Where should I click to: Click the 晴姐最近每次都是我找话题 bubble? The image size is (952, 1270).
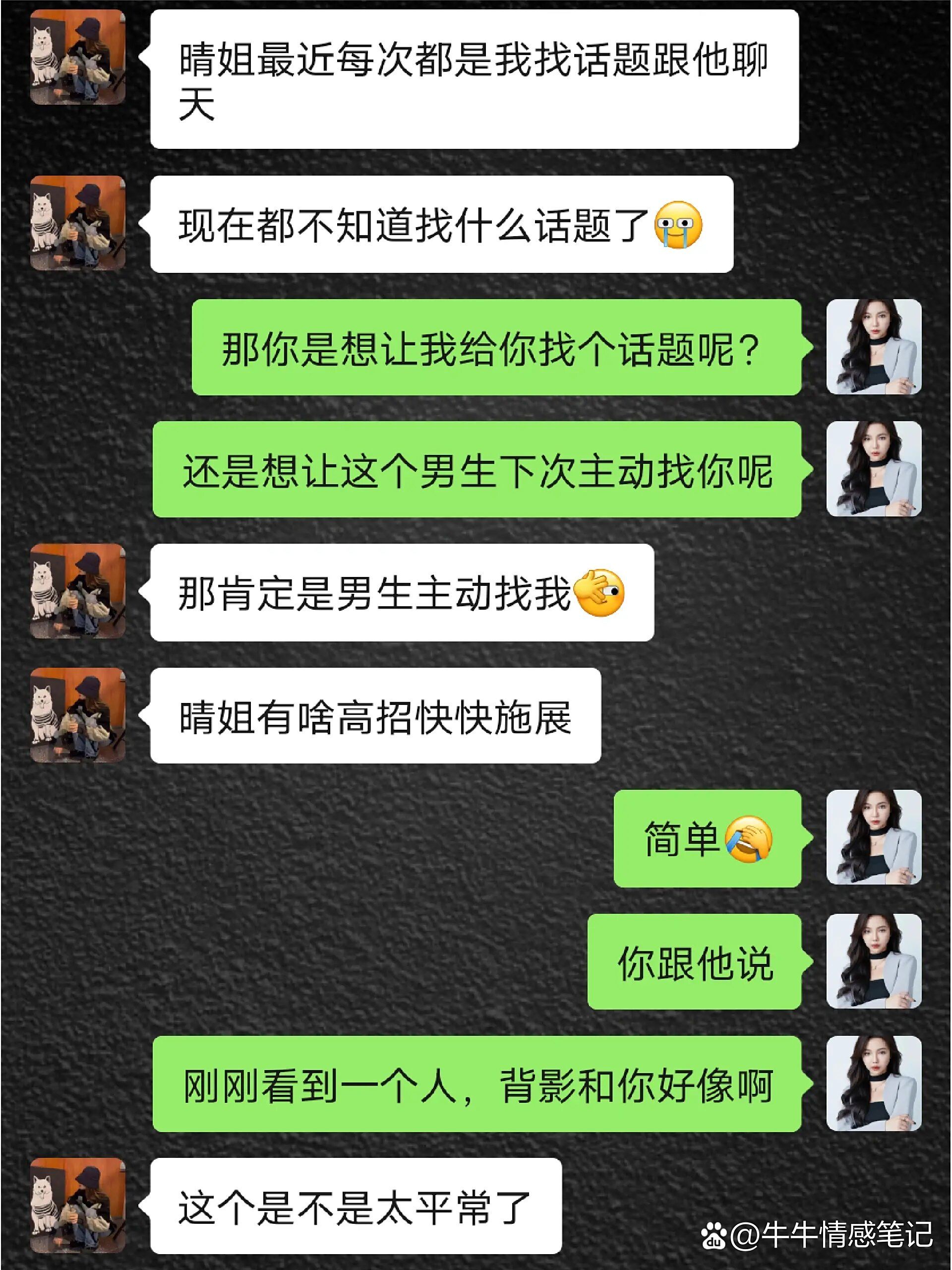pyautogui.click(x=476, y=80)
